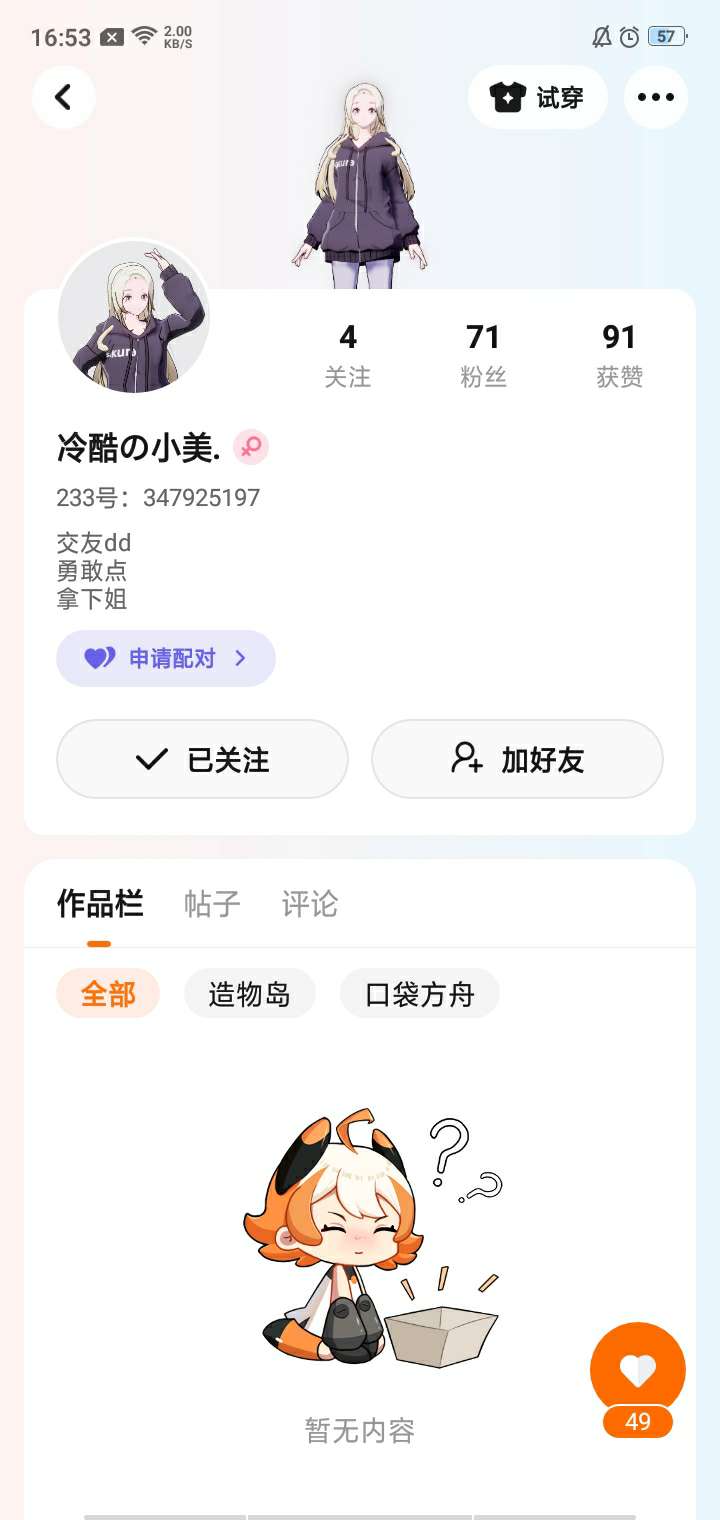Image resolution: width=720 pixels, height=1520 pixels.
Task: Switch to the 评论 tab
Action: (310, 904)
